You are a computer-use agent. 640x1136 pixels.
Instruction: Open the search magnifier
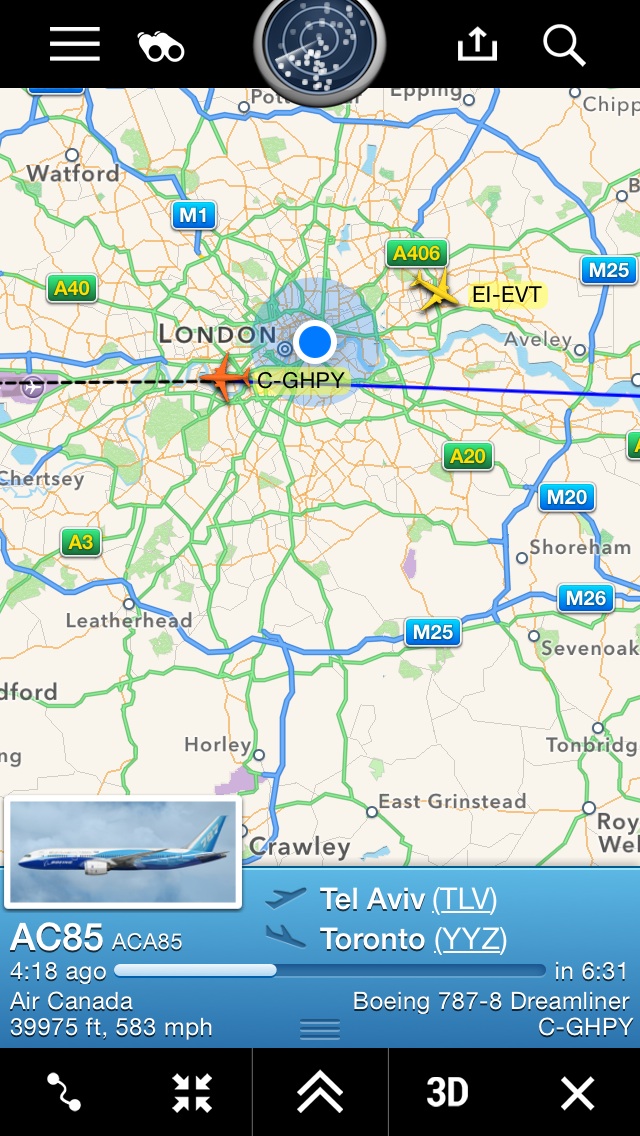(564, 45)
